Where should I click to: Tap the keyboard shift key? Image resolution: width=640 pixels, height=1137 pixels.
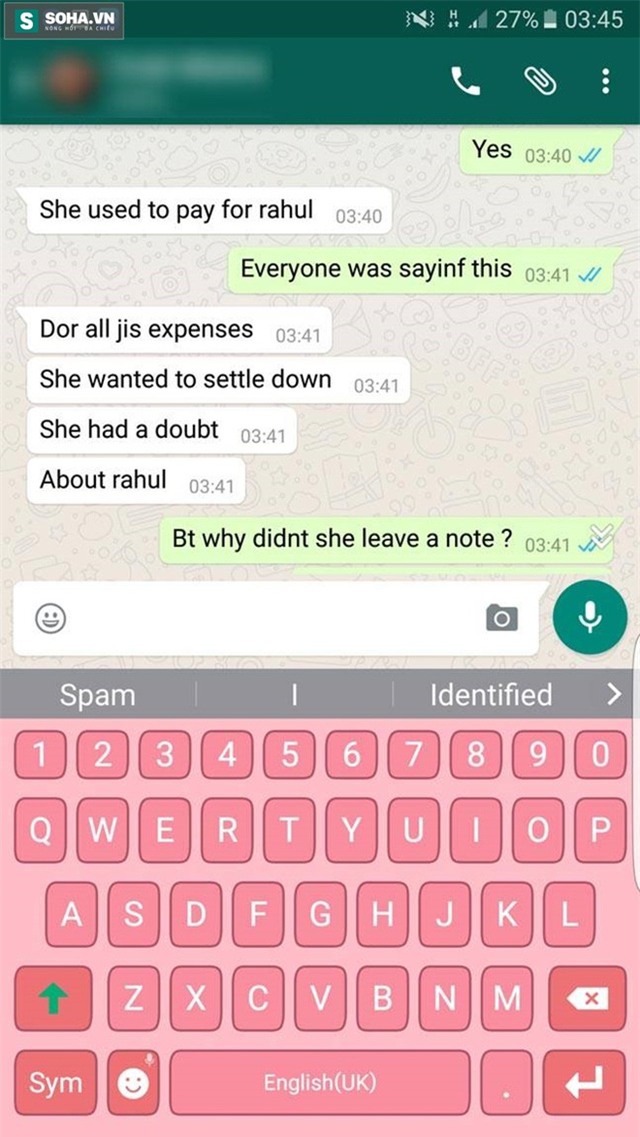[54, 998]
